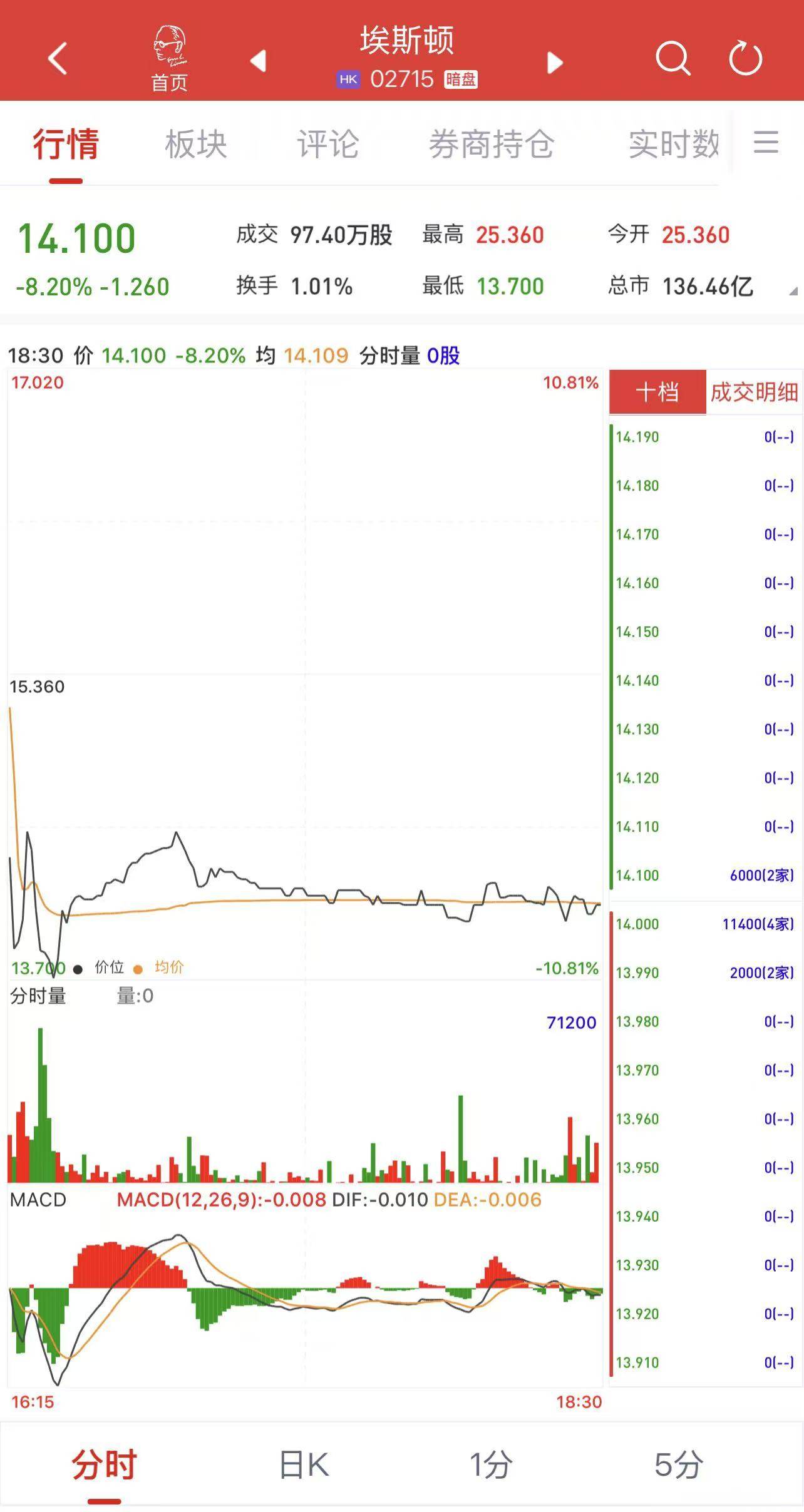Viewport: 804px width, 1512px height.
Task: Open the 首页 home shortcut
Action: [x=169, y=59]
